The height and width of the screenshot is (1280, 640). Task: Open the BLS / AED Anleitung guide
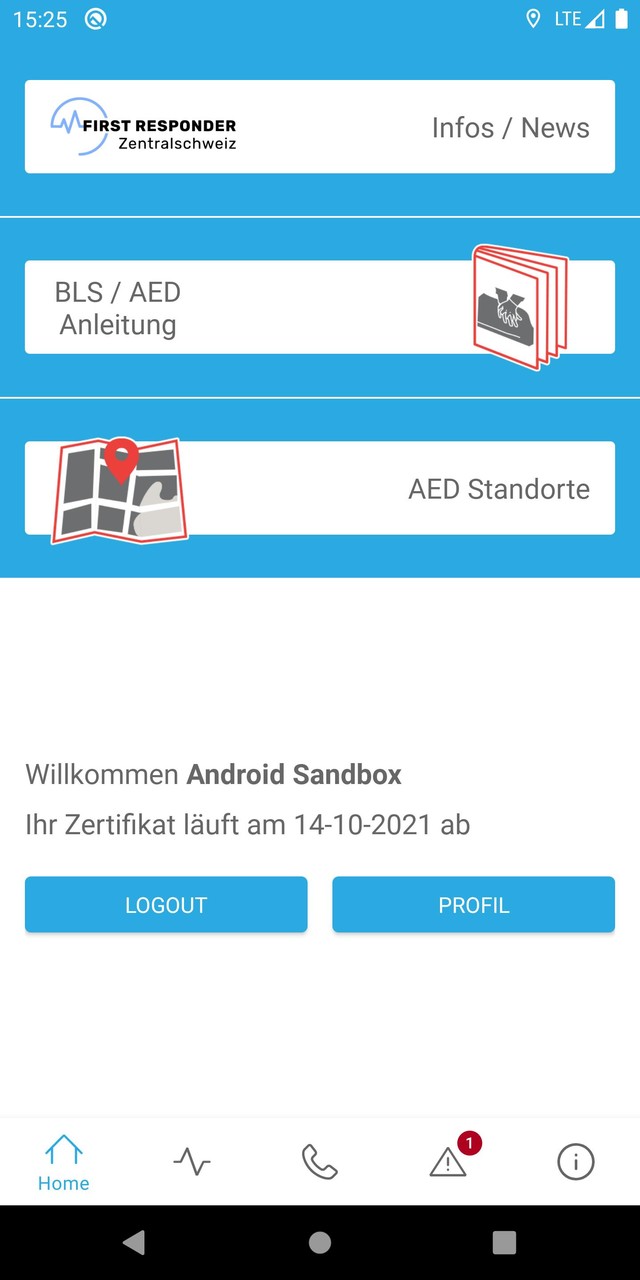point(320,307)
